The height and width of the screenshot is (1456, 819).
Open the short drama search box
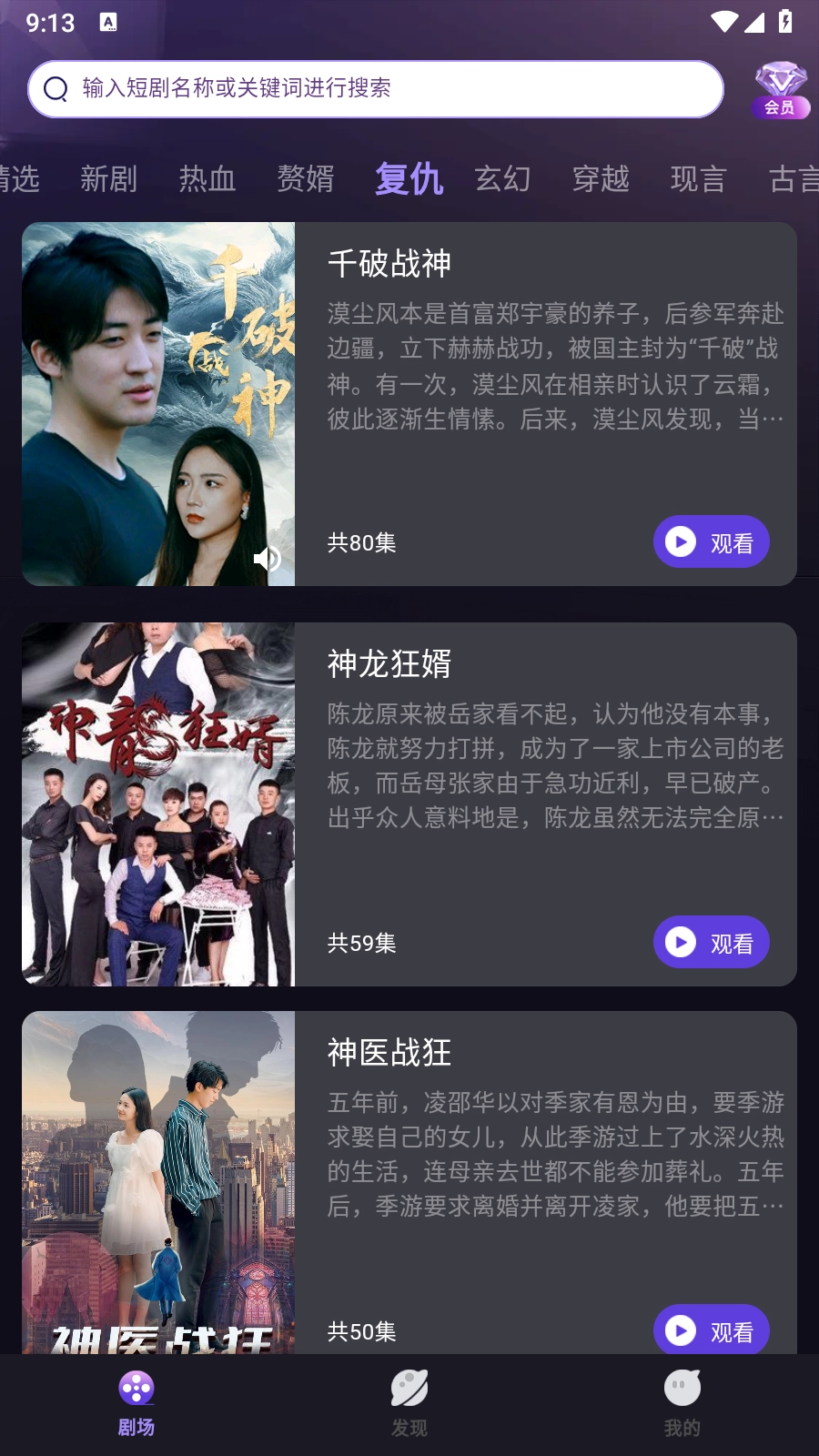click(375, 89)
